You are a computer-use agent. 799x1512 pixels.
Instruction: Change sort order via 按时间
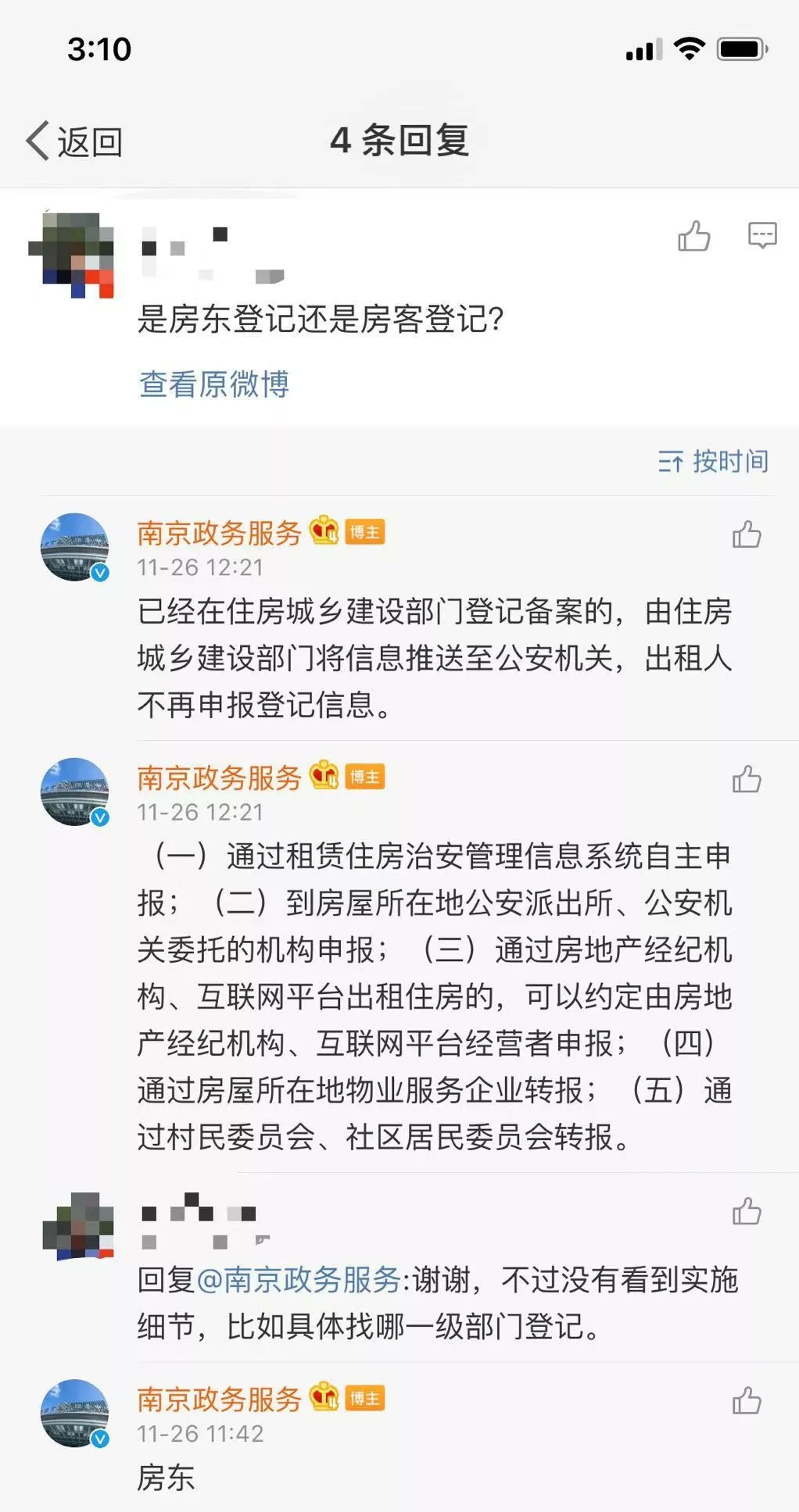pos(713,461)
